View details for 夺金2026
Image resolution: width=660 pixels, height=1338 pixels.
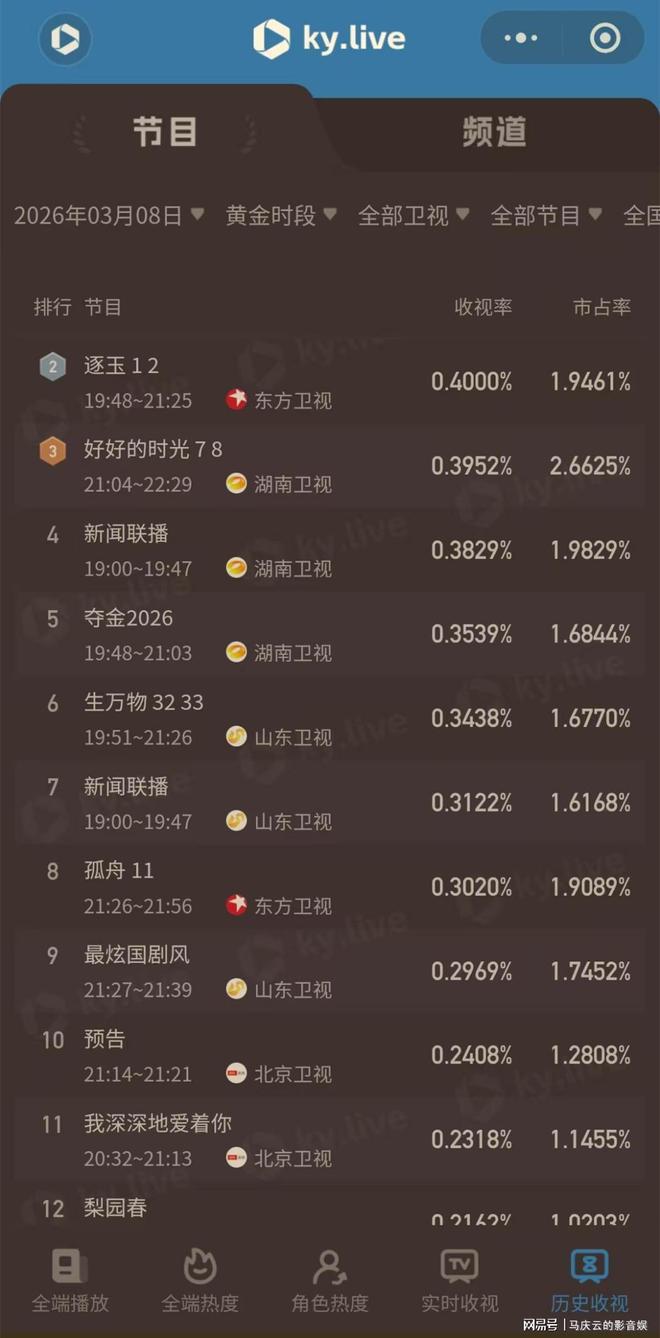pos(330,634)
